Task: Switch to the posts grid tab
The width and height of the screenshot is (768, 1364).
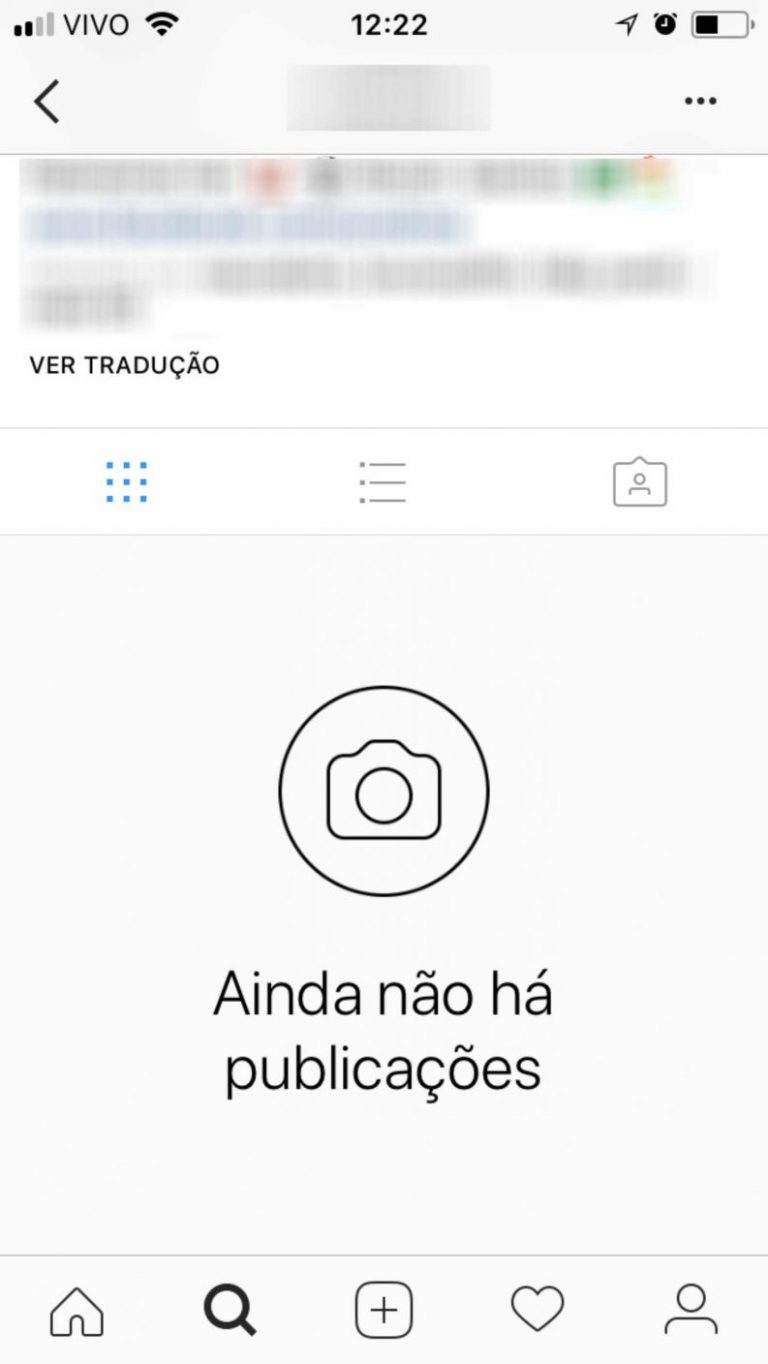Action: click(x=127, y=481)
